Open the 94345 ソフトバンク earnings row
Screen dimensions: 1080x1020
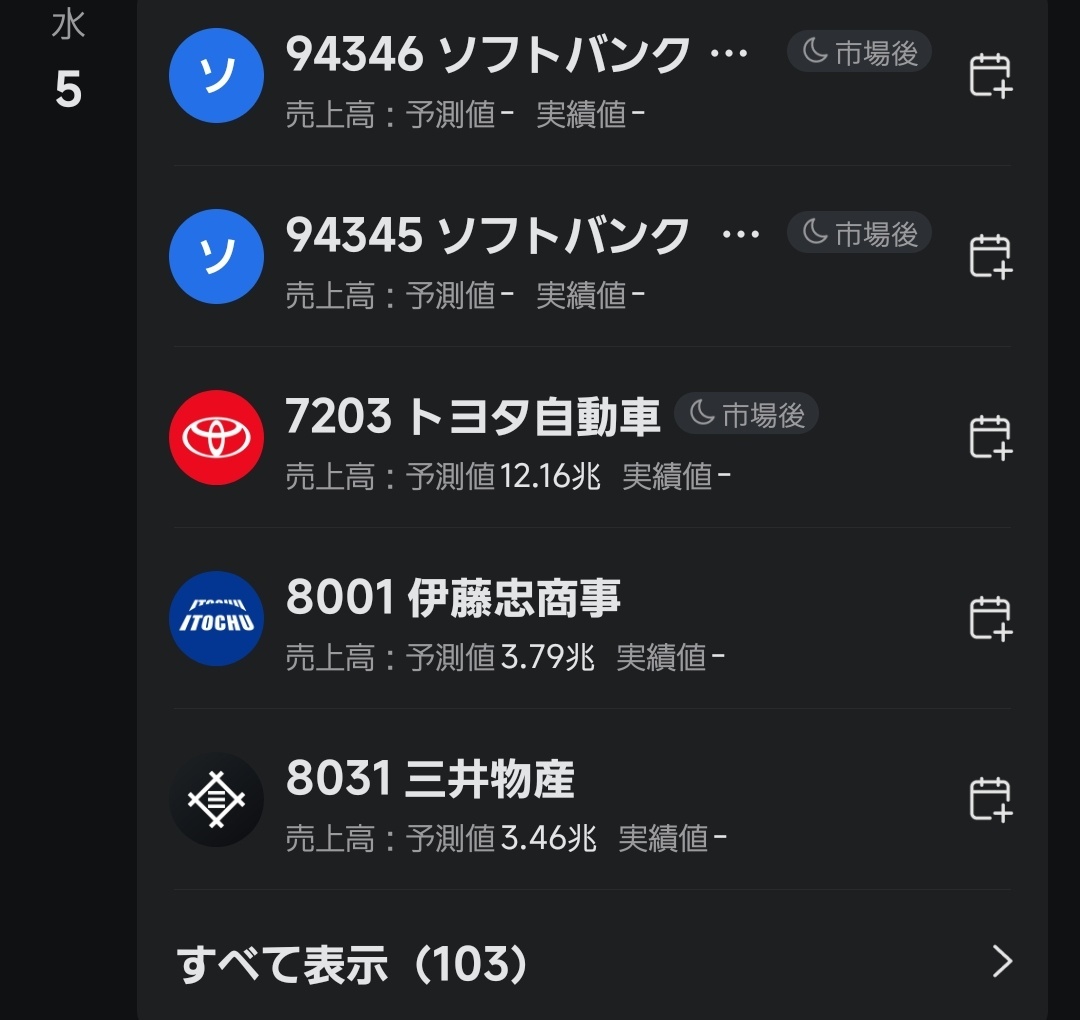(x=500, y=258)
